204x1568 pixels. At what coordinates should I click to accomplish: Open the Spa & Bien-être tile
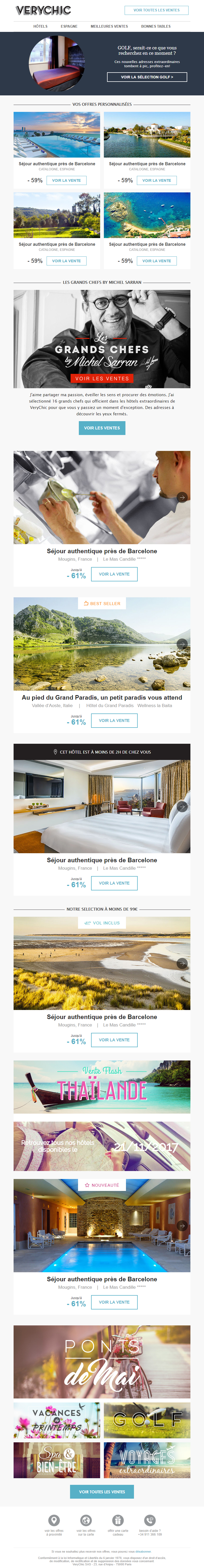tap(57, 1460)
